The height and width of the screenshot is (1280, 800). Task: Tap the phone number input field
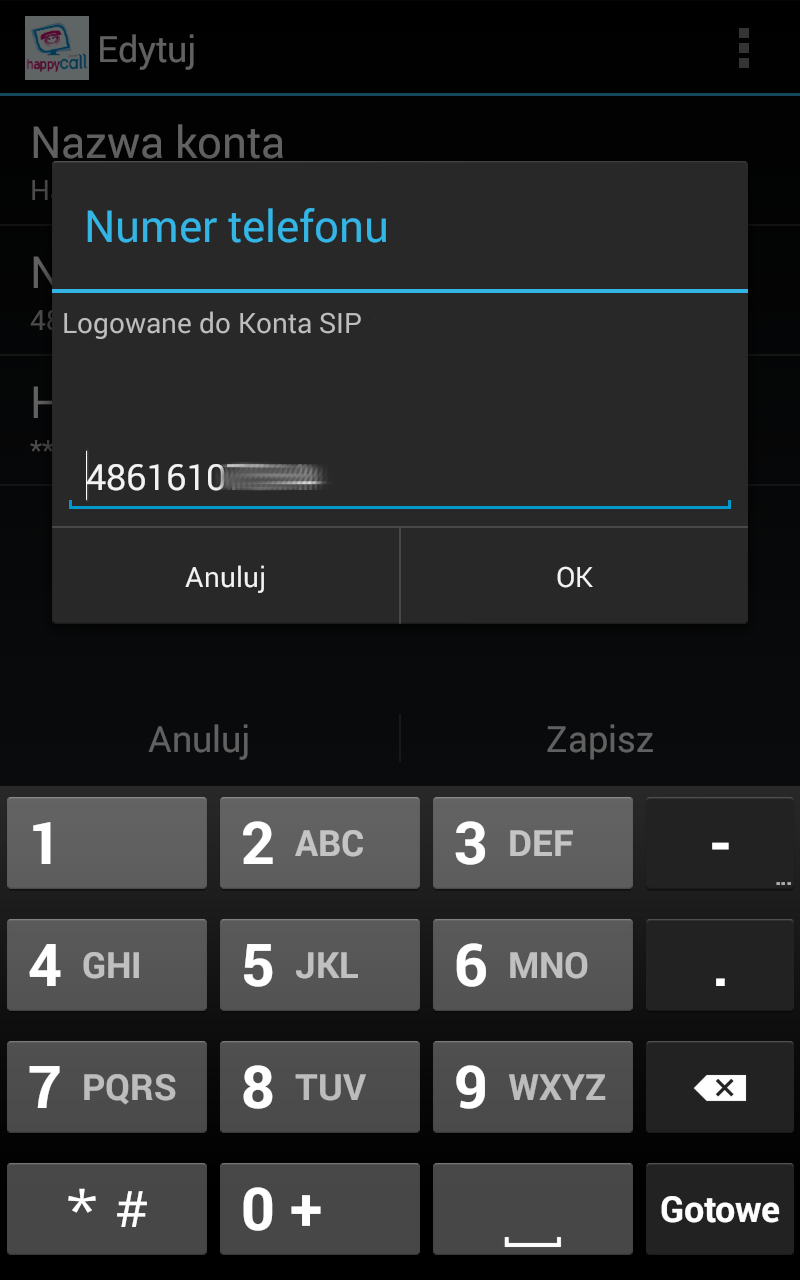coord(400,477)
